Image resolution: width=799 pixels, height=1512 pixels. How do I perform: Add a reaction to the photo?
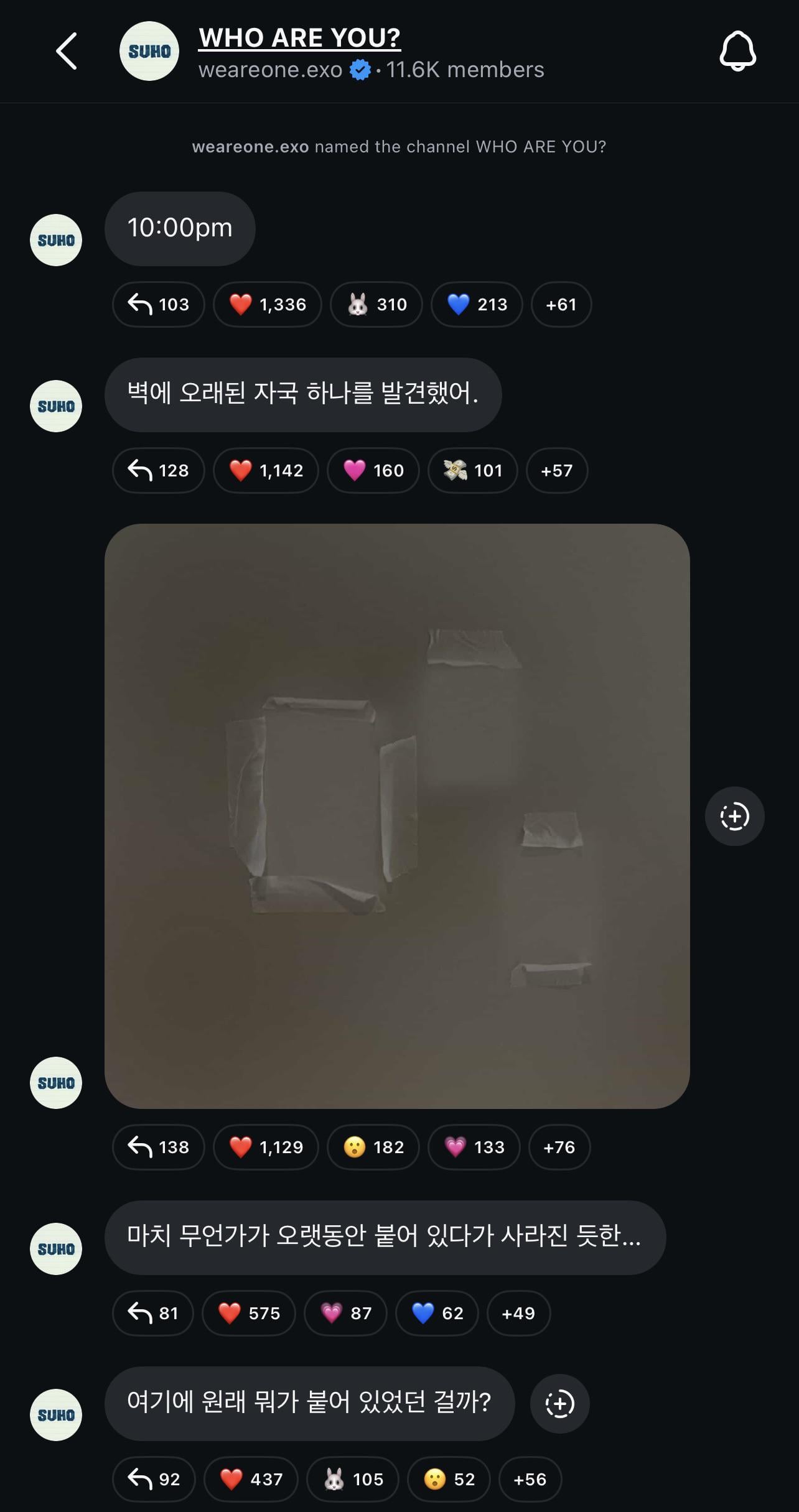click(x=734, y=816)
